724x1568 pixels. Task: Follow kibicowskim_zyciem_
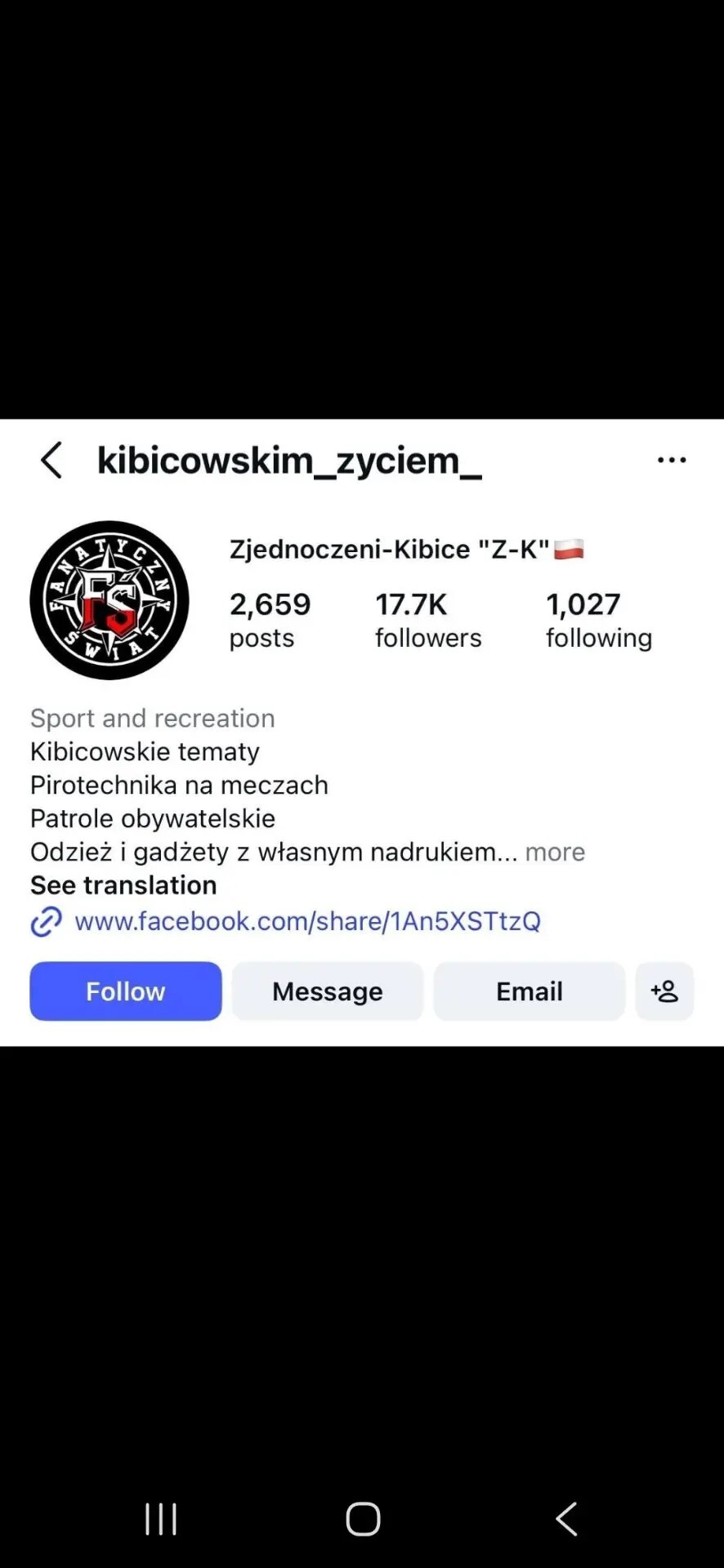pyautogui.click(x=126, y=991)
